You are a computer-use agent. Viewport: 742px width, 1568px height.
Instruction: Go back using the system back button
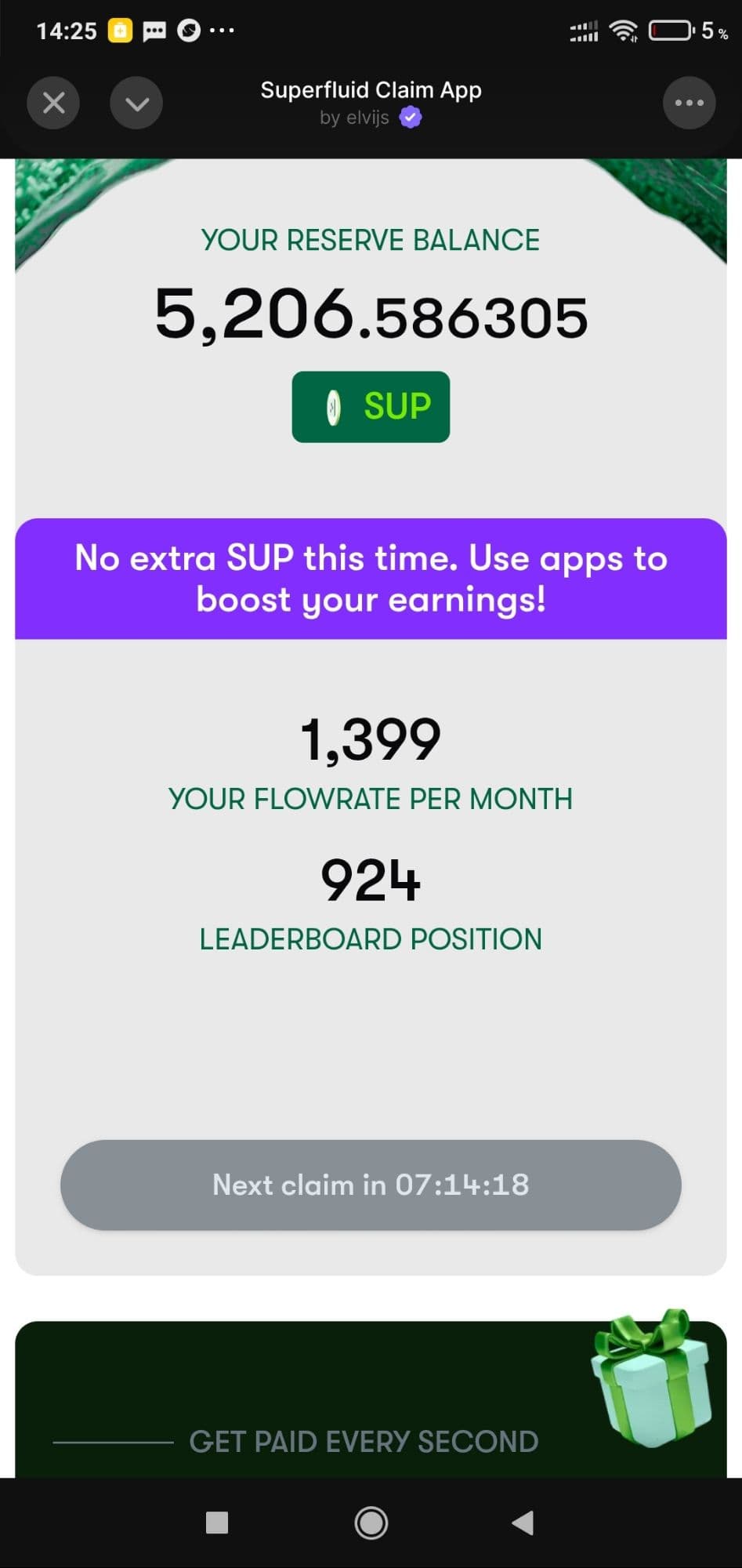click(x=523, y=1523)
